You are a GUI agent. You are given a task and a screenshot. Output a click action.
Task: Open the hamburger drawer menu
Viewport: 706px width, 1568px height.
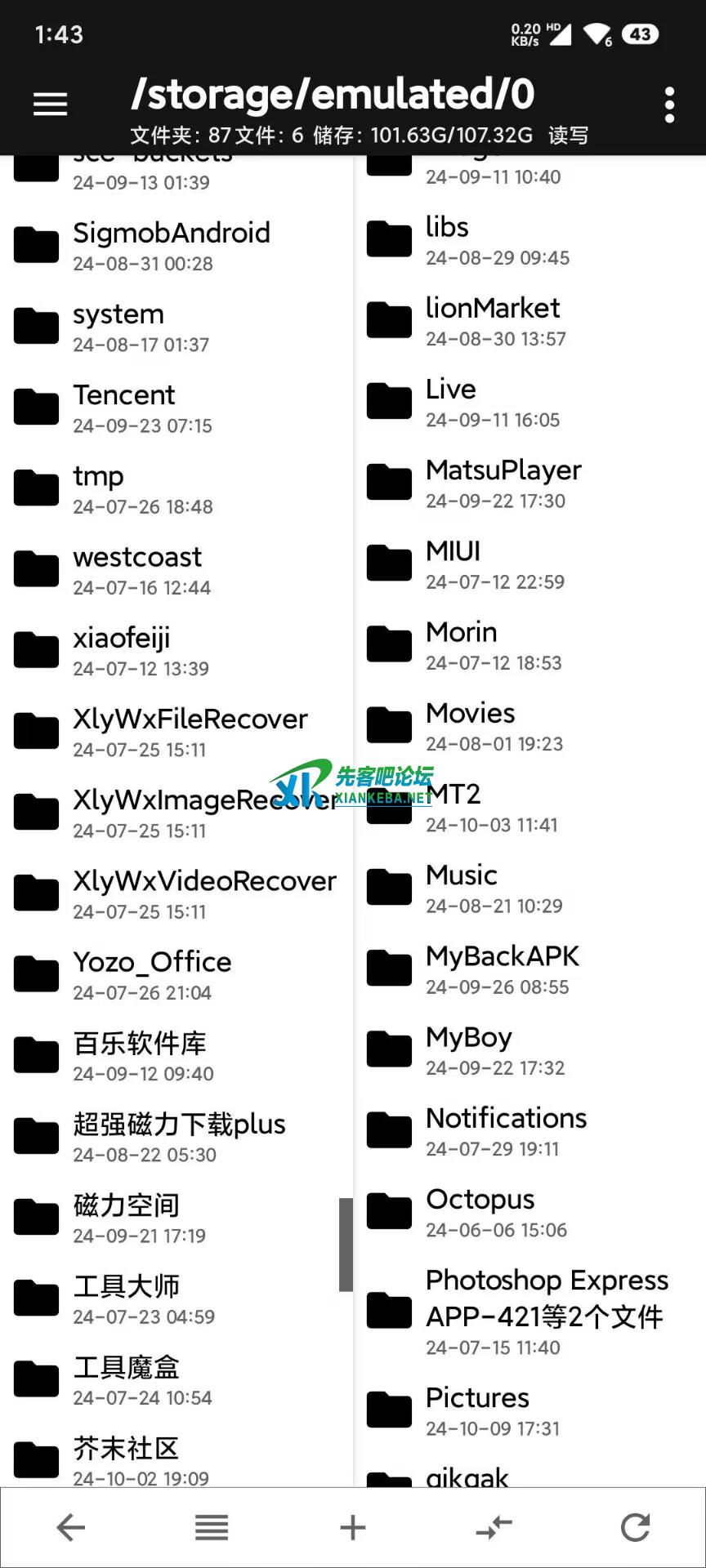[50, 104]
